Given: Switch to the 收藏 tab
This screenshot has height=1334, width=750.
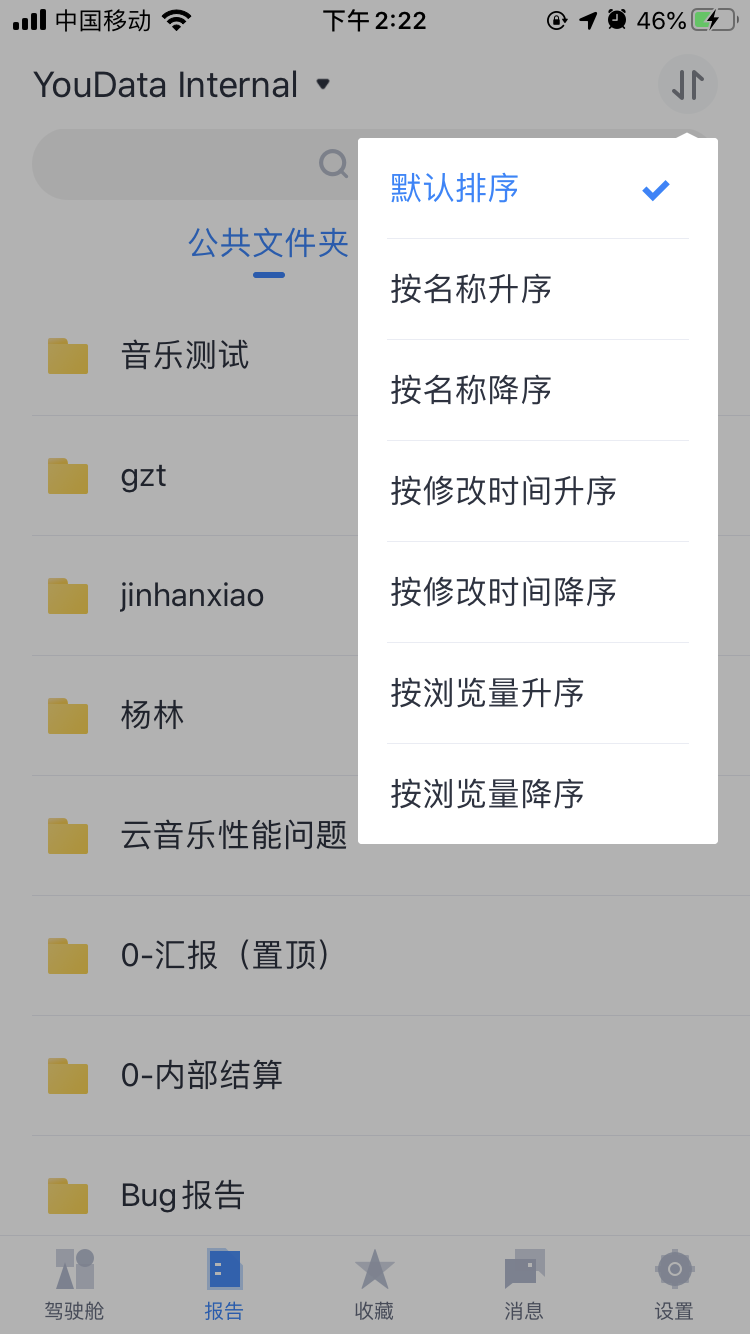Looking at the screenshot, I should (x=375, y=1285).
